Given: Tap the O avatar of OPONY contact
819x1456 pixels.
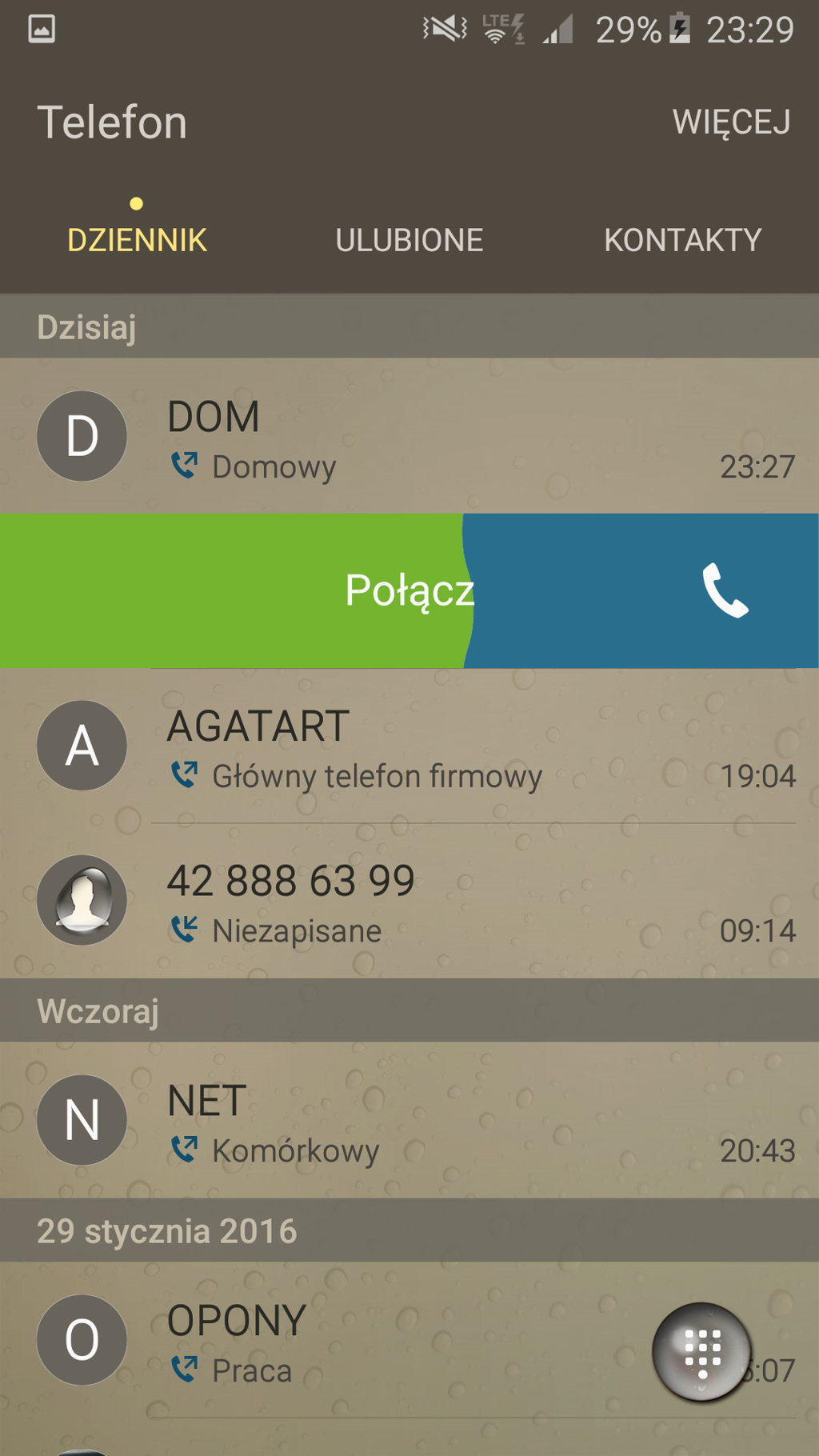Looking at the screenshot, I should point(82,1340).
